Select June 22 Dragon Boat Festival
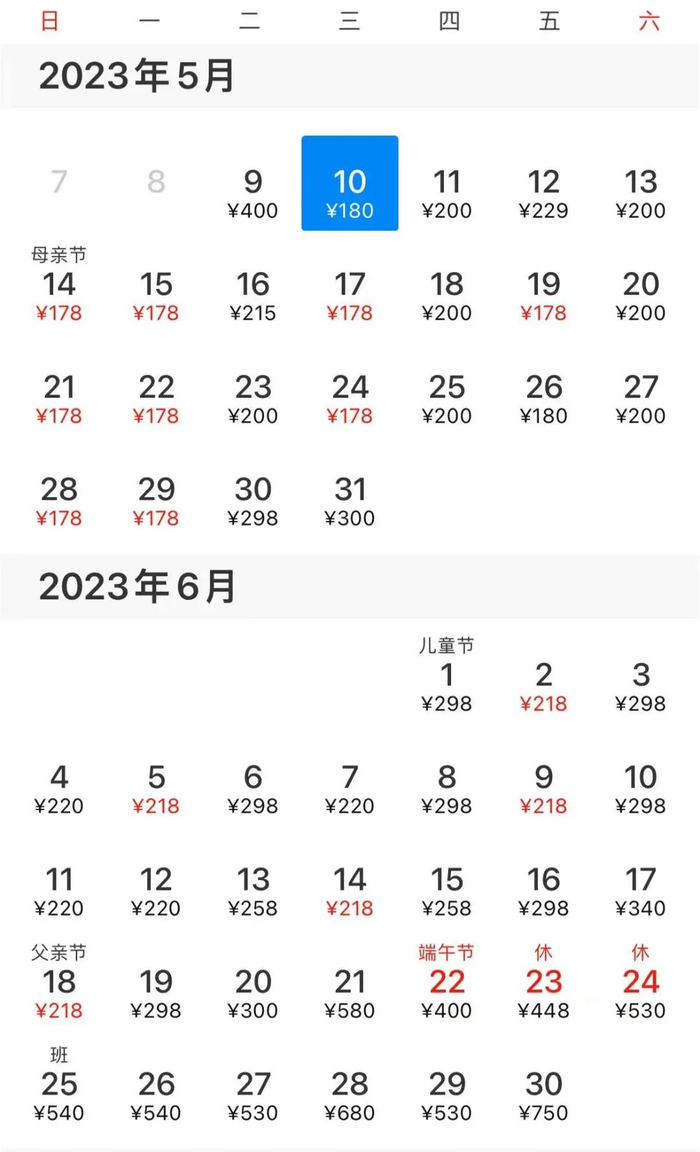Screen dimensions: 700x1152 [447, 984]
